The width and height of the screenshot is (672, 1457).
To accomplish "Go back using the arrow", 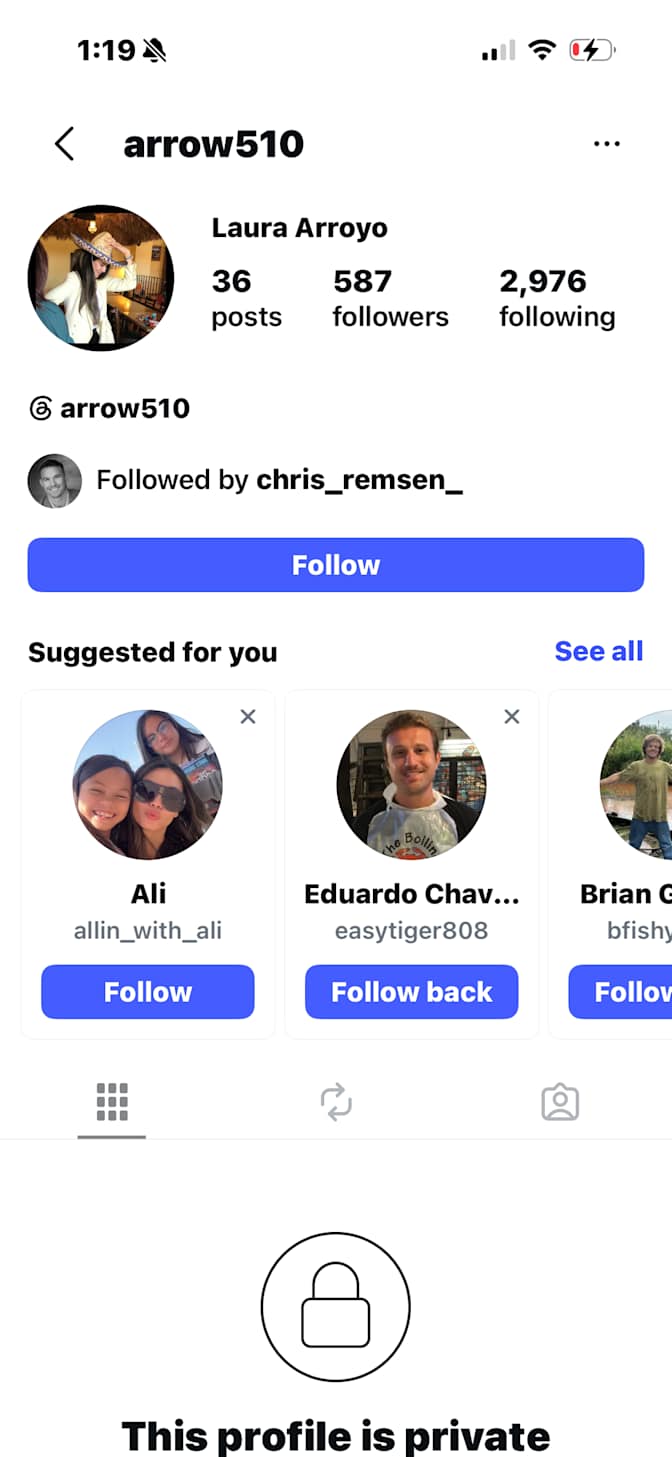I will 64,144.
